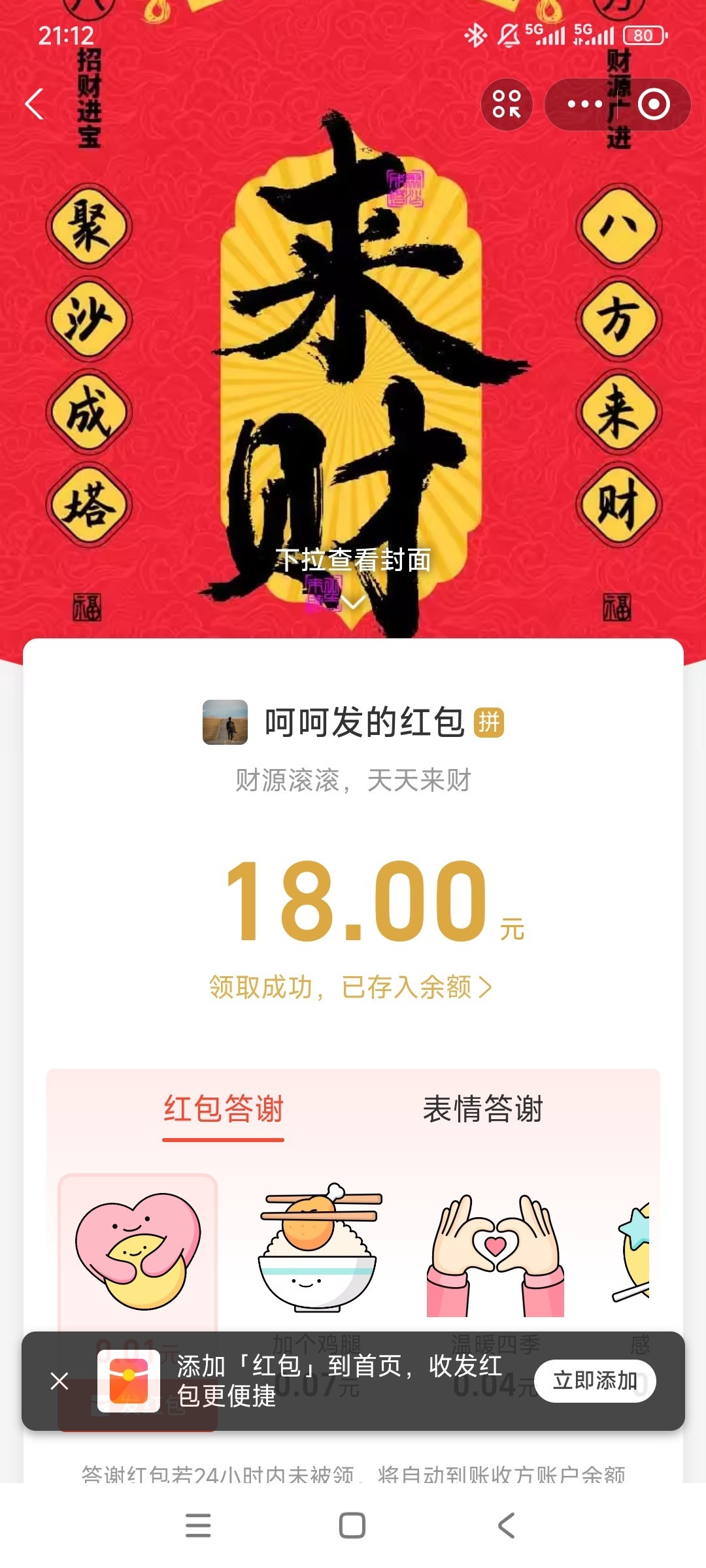
Task: Dismiss the add-to-home banner
Action: pyautogui.click(x=59, y=1380)
